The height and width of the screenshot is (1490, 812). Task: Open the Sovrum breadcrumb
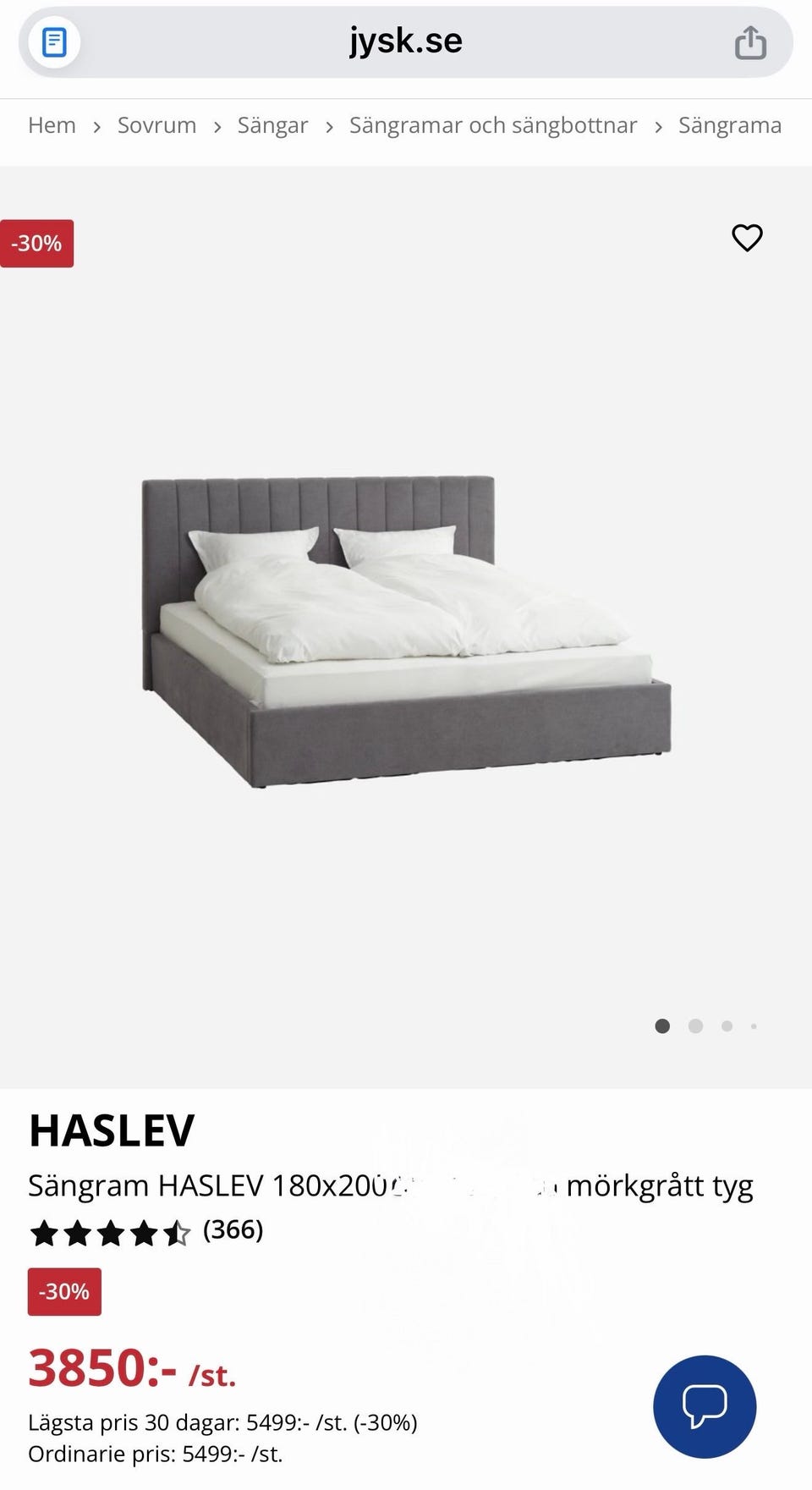(156, 125)
